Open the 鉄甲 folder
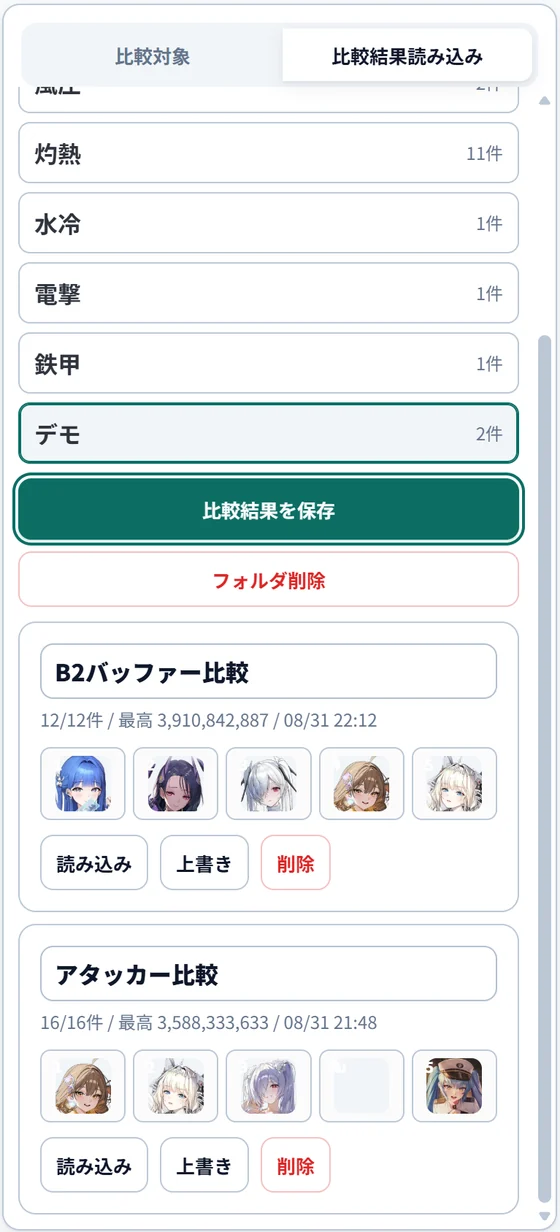 pos(269,363)
